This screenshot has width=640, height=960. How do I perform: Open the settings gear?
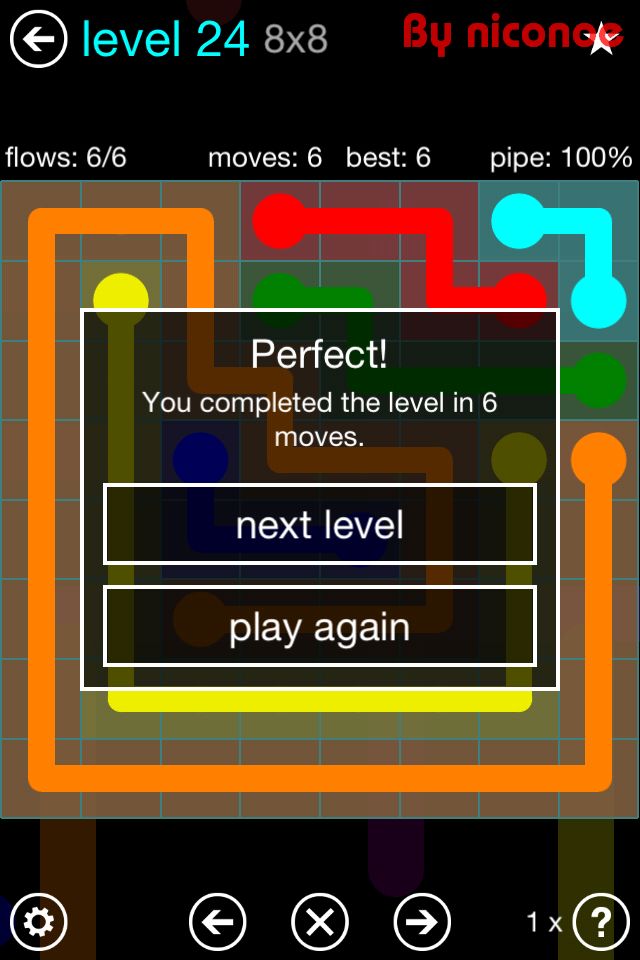coord(39,921)
